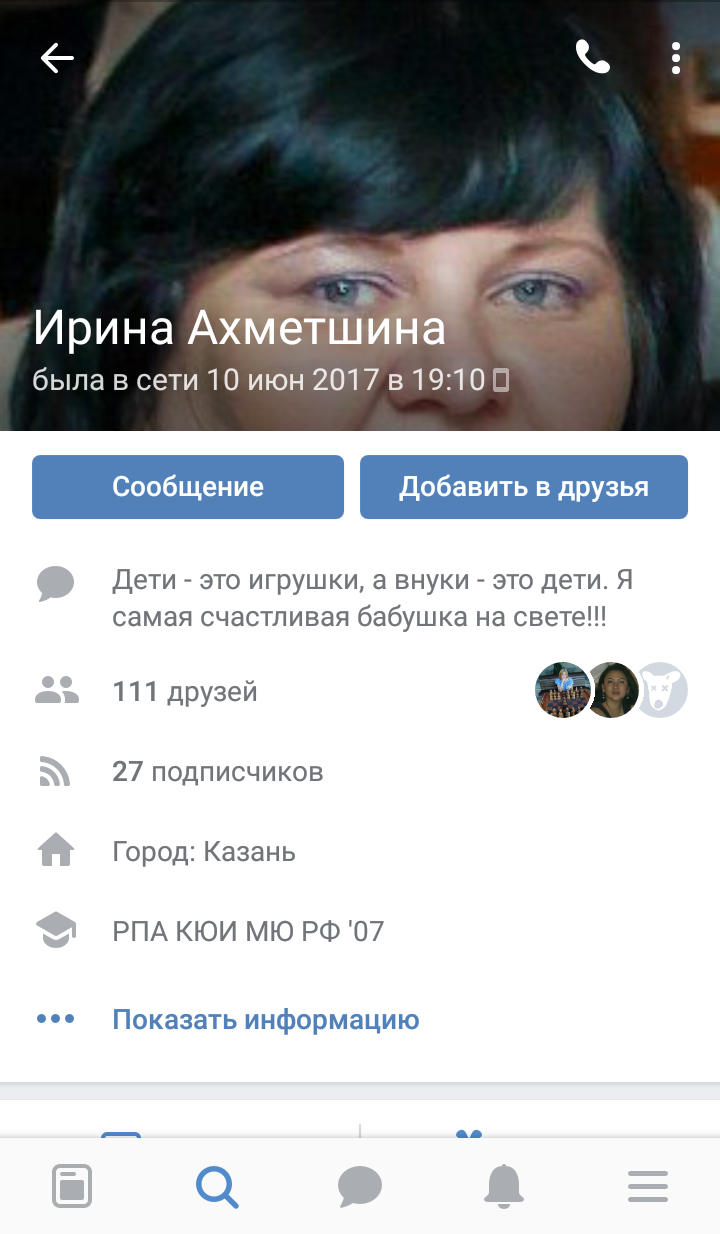Image resolution: width=720 pixels, height=1234 pixels.
Task: Call Ирина Ахметшина via phone icon
Action: (592, 58)
